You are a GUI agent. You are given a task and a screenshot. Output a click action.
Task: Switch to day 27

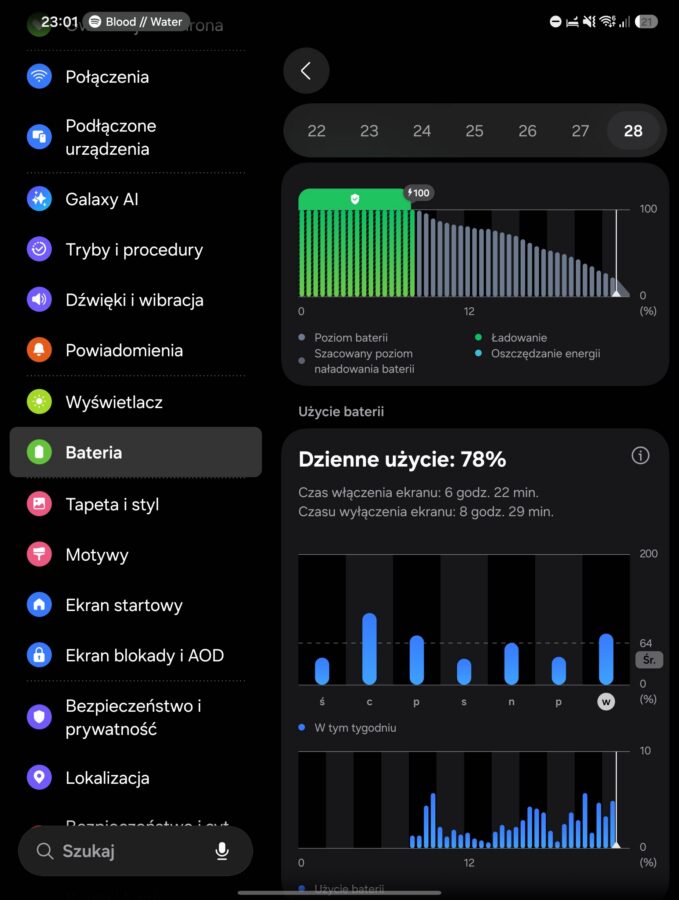click(580, 131)
